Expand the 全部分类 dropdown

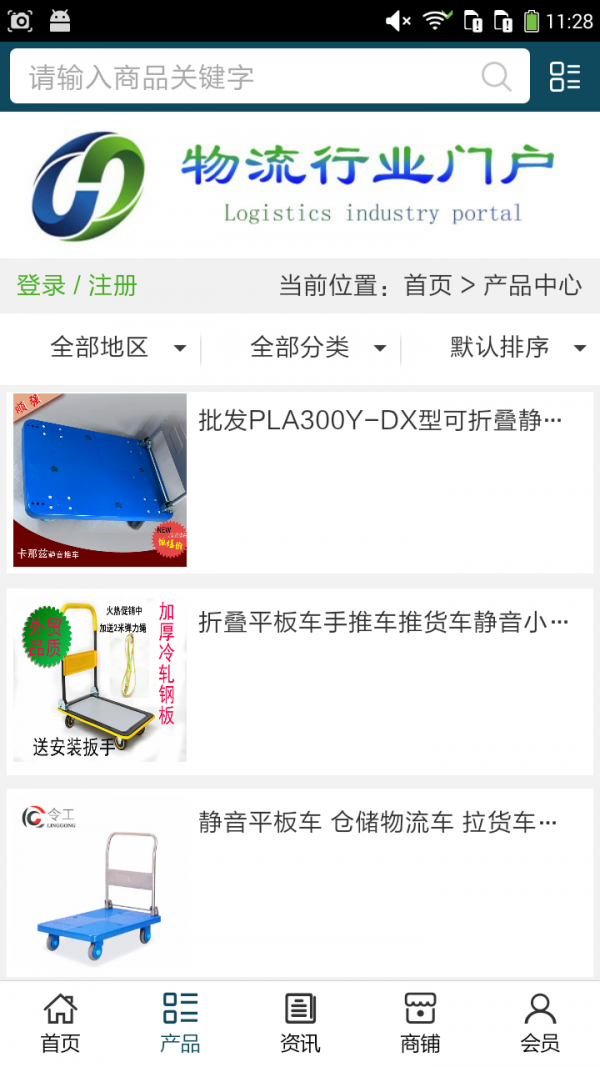tap(318, 348)
